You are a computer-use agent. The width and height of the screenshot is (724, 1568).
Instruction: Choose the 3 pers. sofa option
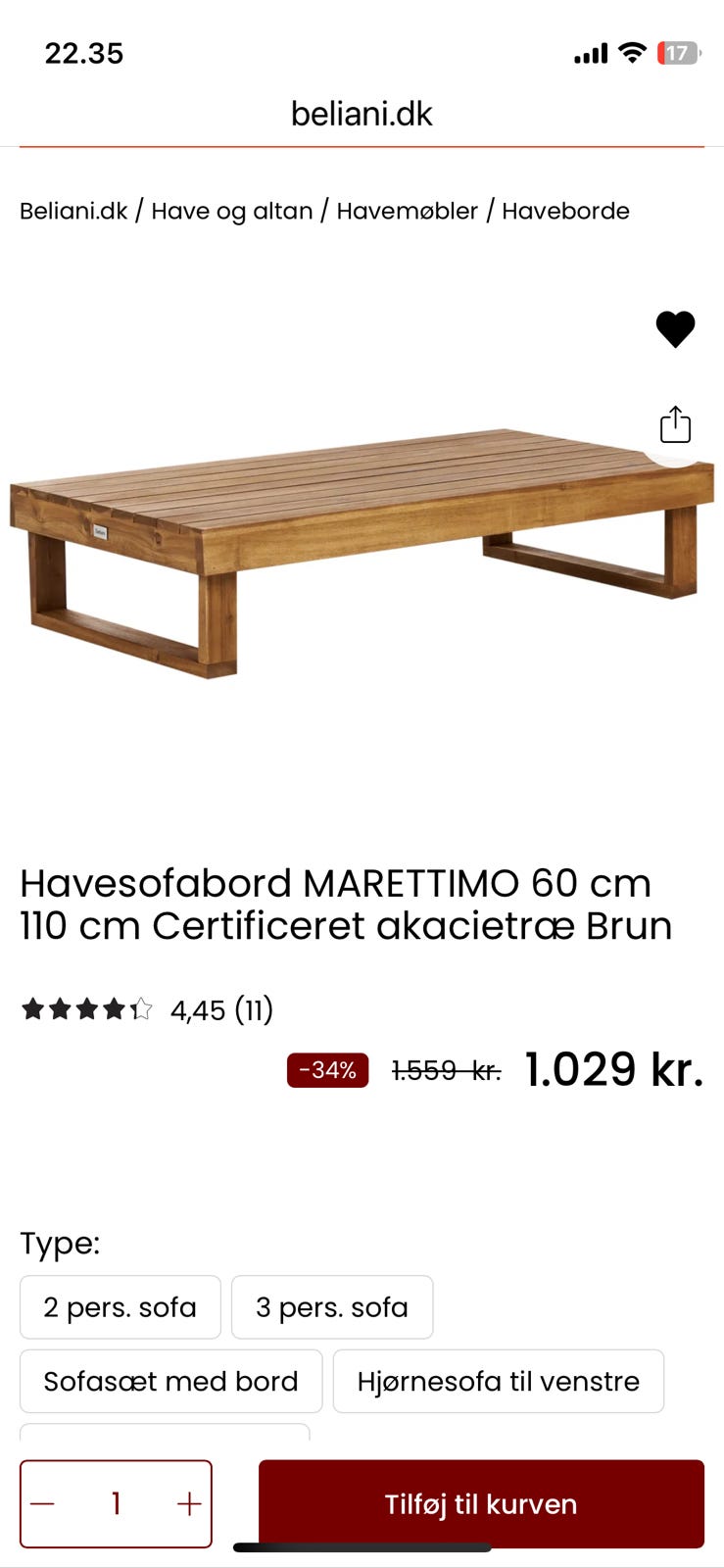pyautogui.click(x=332, y=1307)
